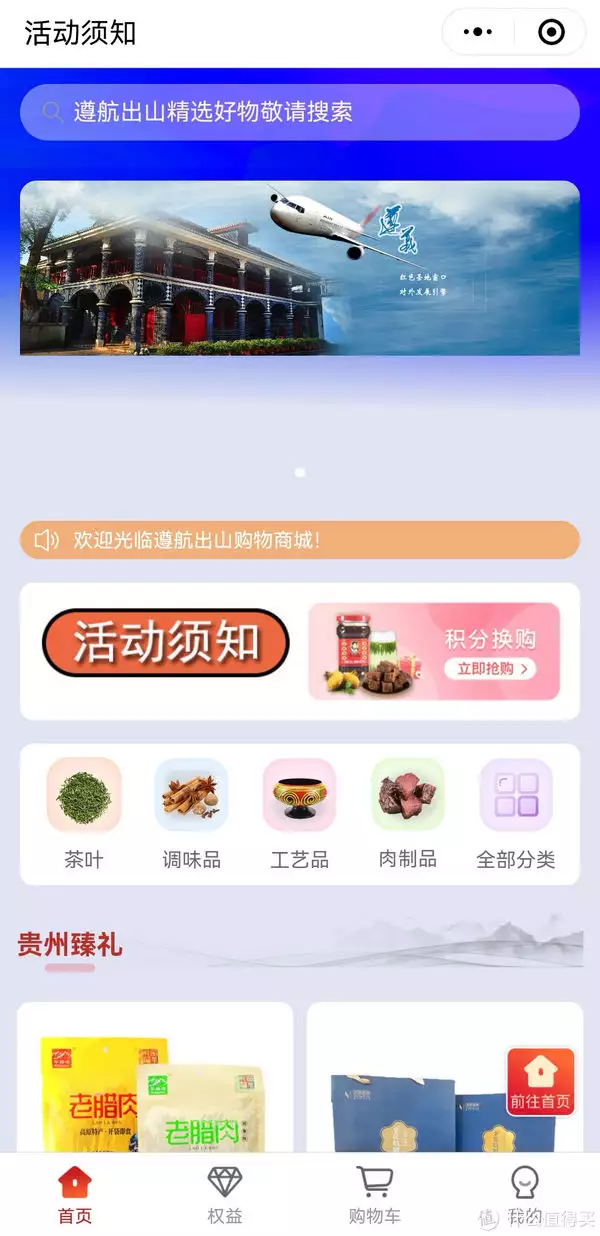Image resolution: width=600 pixels, height=1236 pixels.
Task: Close the mini program via circle icon
Action: coord(551,33)
